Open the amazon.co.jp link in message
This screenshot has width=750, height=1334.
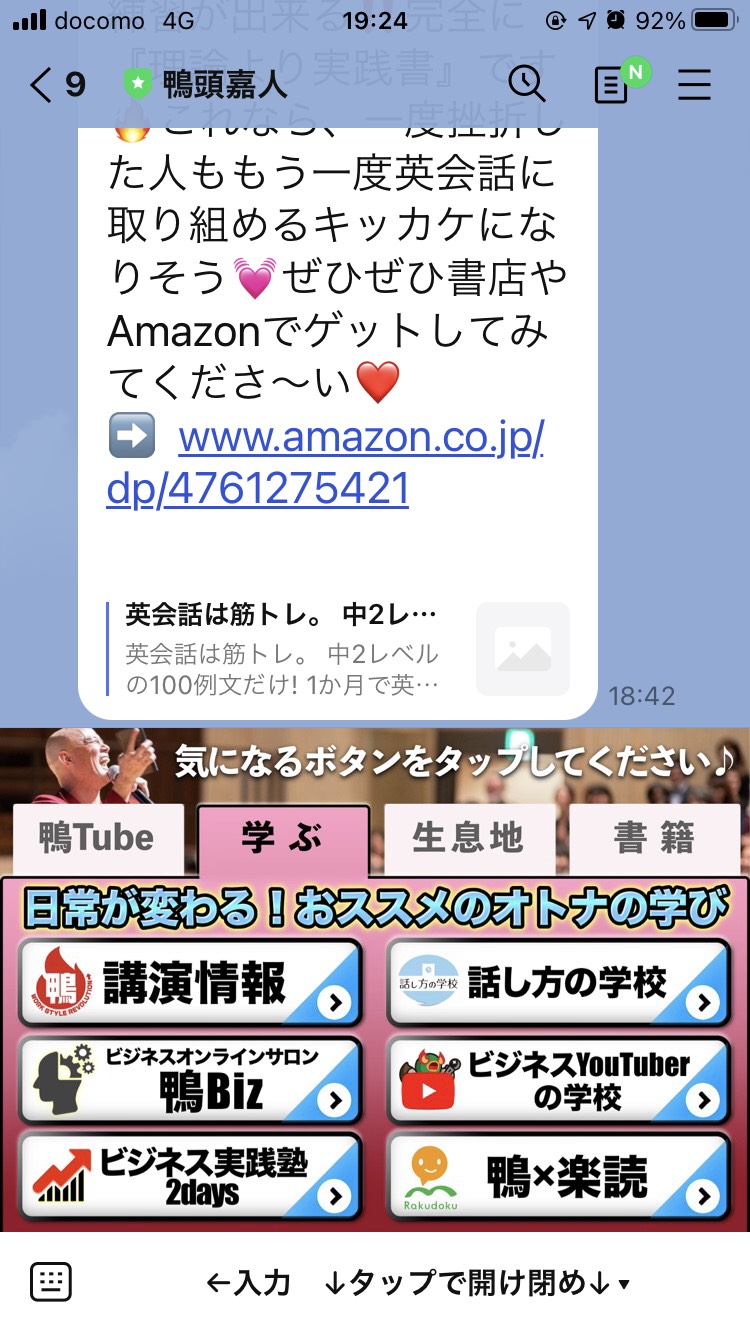[x=325, y=464]
